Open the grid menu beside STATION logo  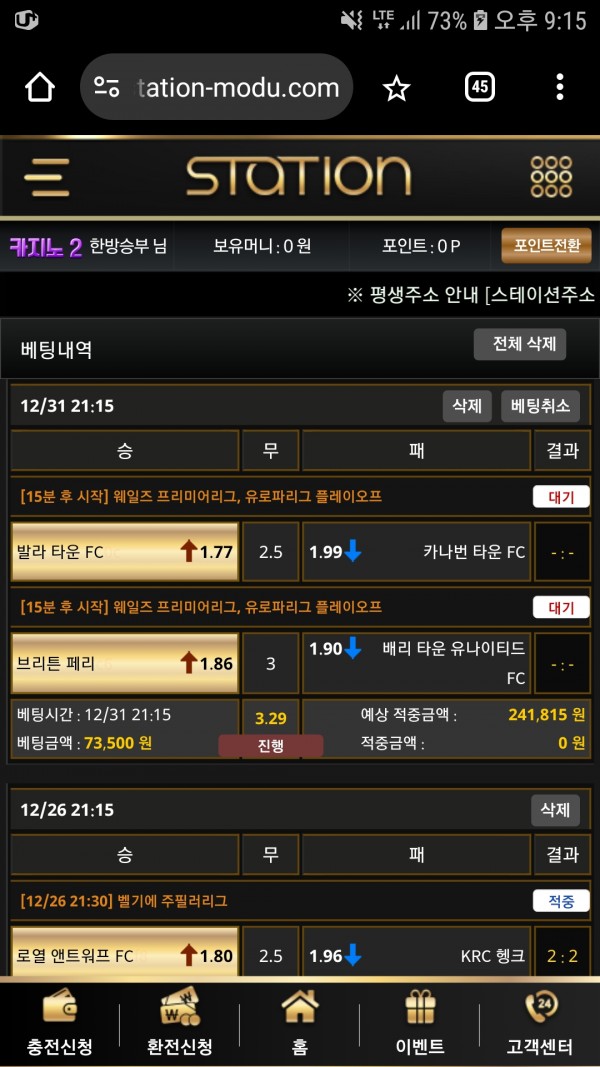click(551, 177)
